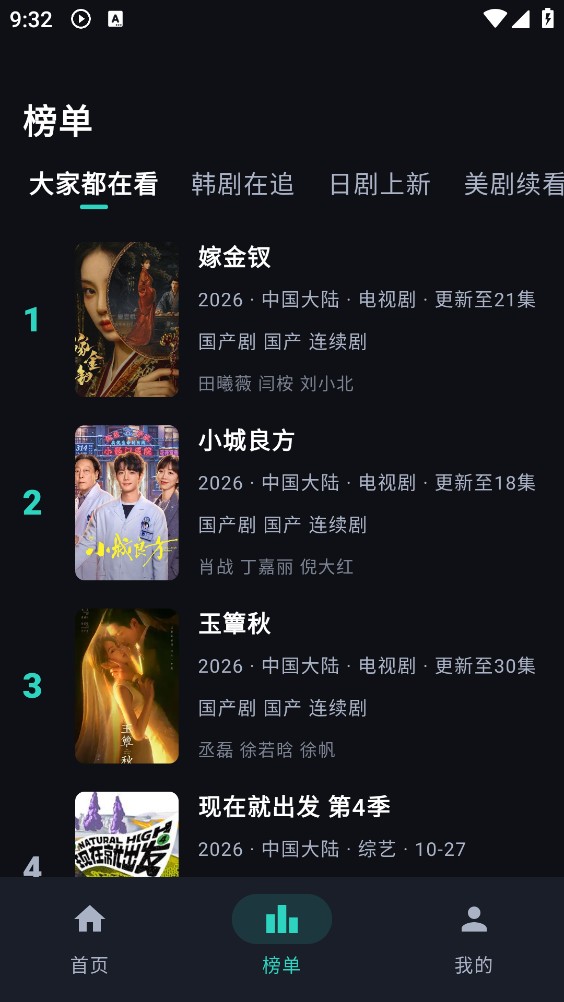Switch to the 韩剧在追 tab
The height and width of the screenshot is (1002, 564).
coord(242,184)
